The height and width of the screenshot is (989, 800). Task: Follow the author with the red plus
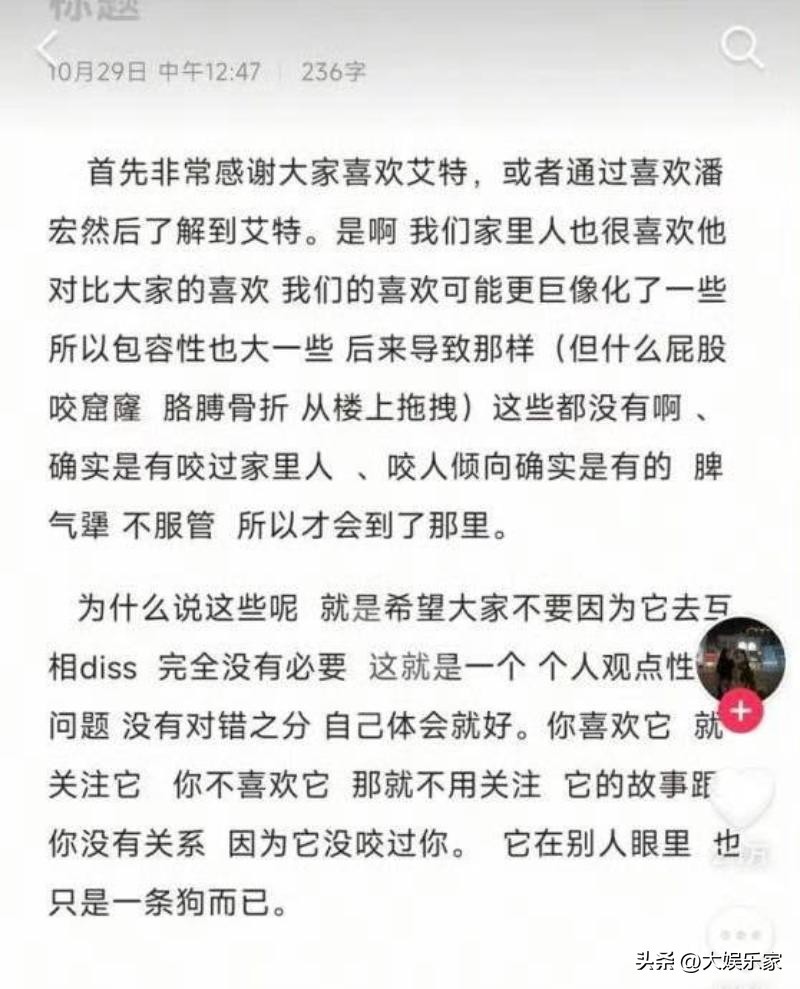(741, 711)
